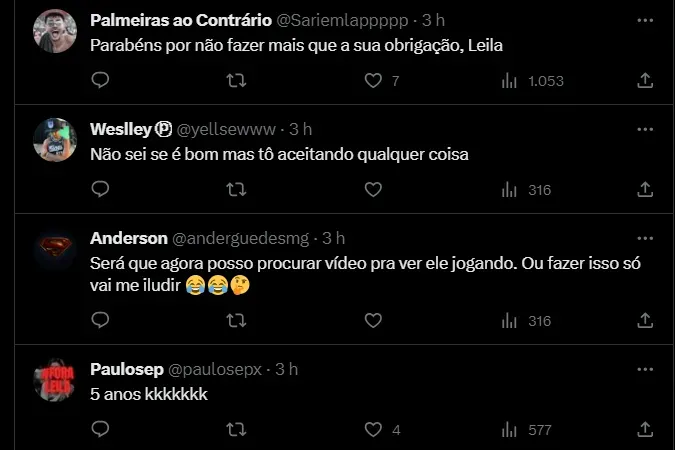The height and width of the screenshot is (450, 675).
Task: Share Anderson's tweet
Action: (645, 321)
